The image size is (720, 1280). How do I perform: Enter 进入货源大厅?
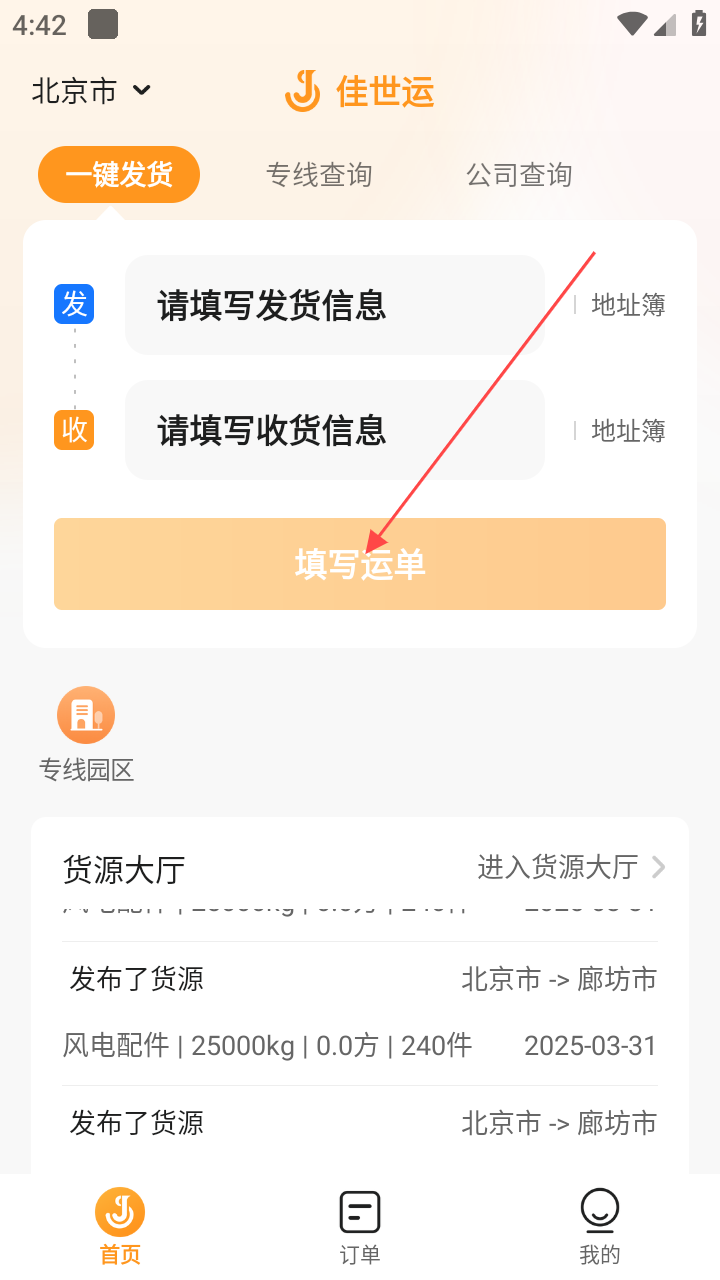pyautogui.click(x=571, y=867)
